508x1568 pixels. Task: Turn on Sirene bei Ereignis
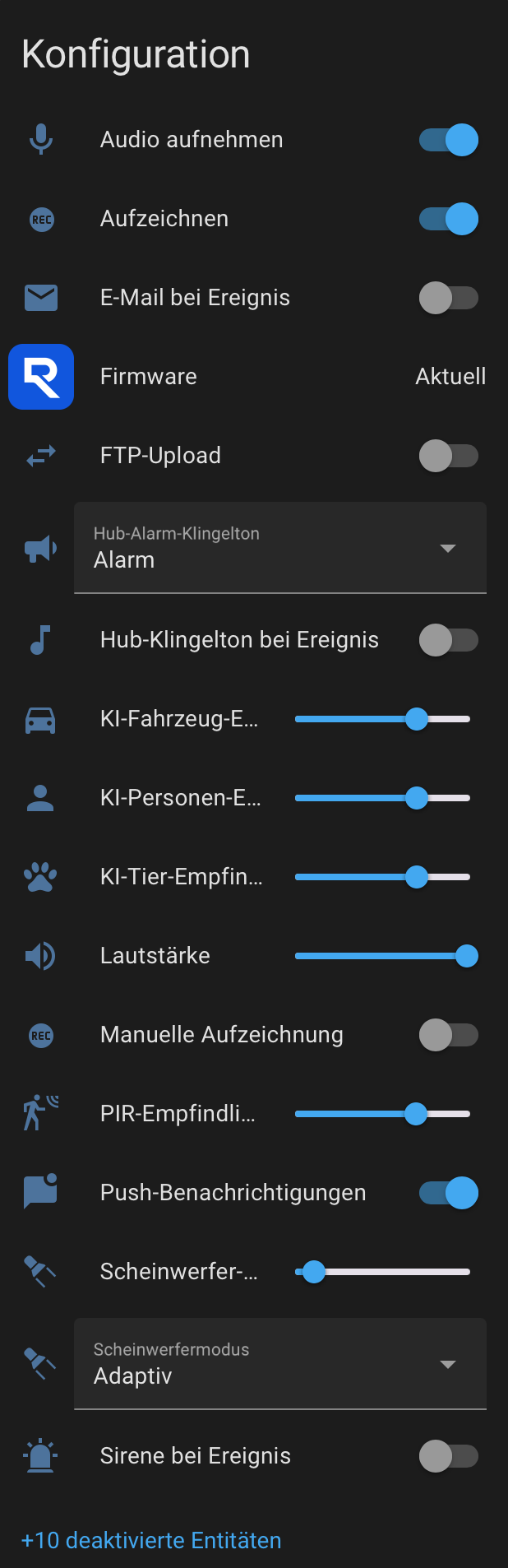point(448,1456)
